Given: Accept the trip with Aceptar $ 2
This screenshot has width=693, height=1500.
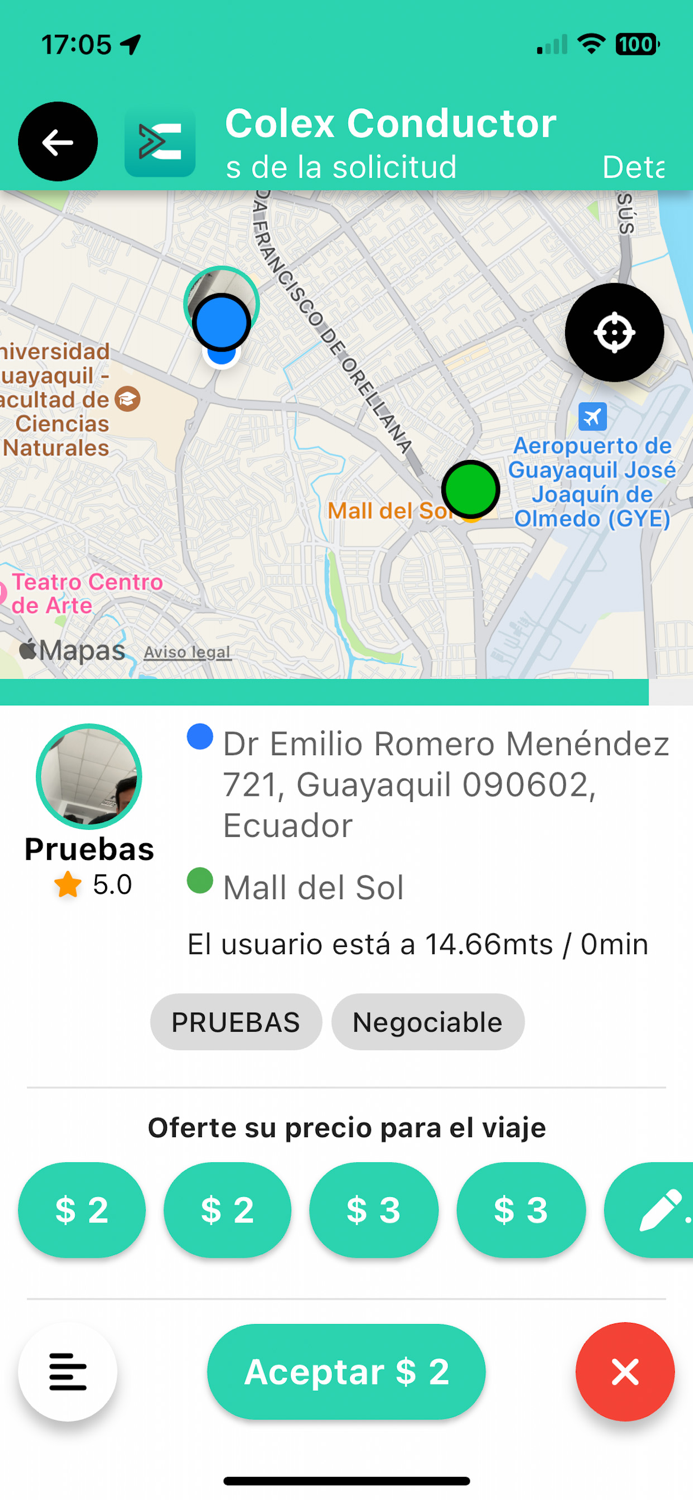Looking at the screenshot, I should coord(346,1372).
